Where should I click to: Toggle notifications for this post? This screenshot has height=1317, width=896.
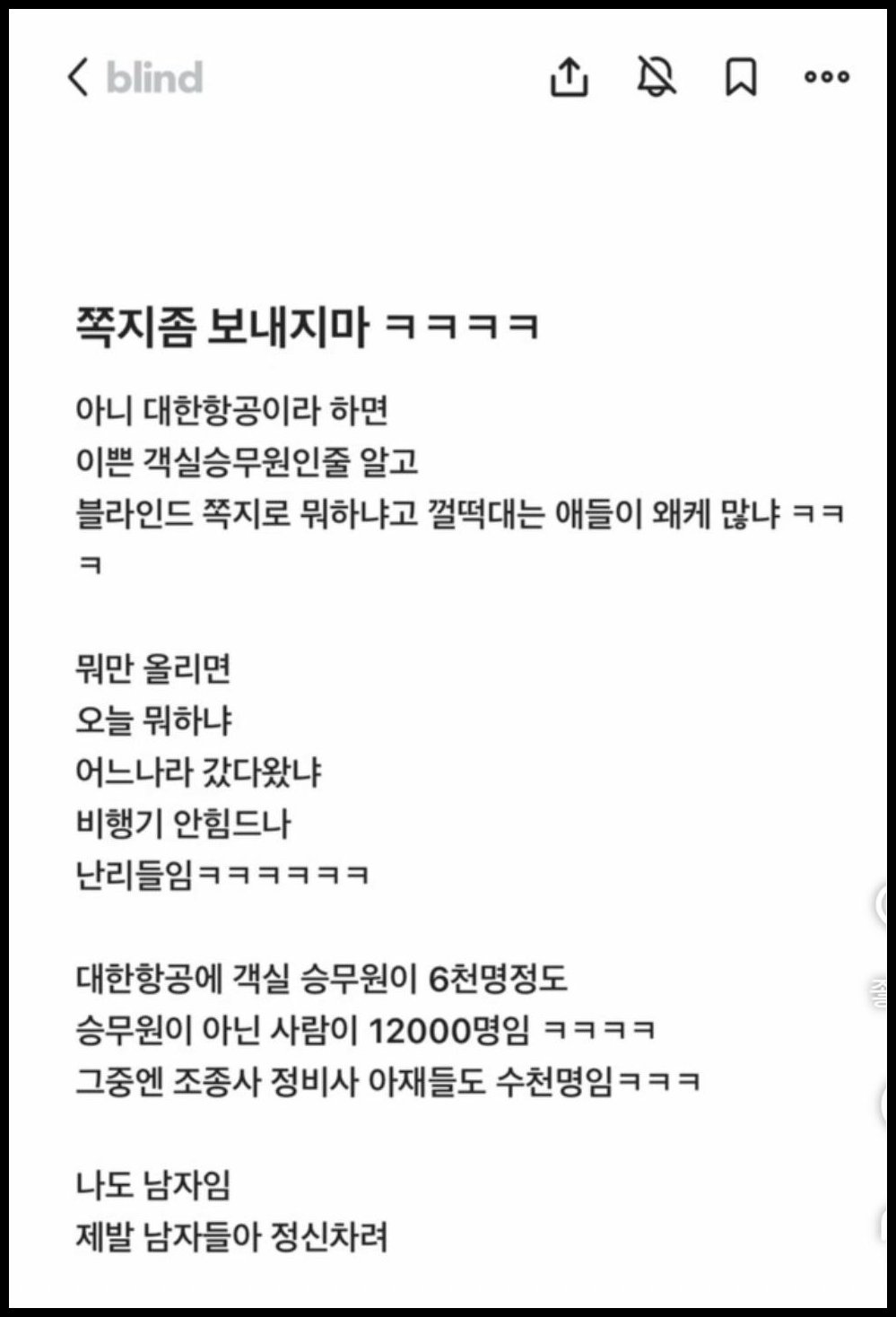click(x=656, y=77)
